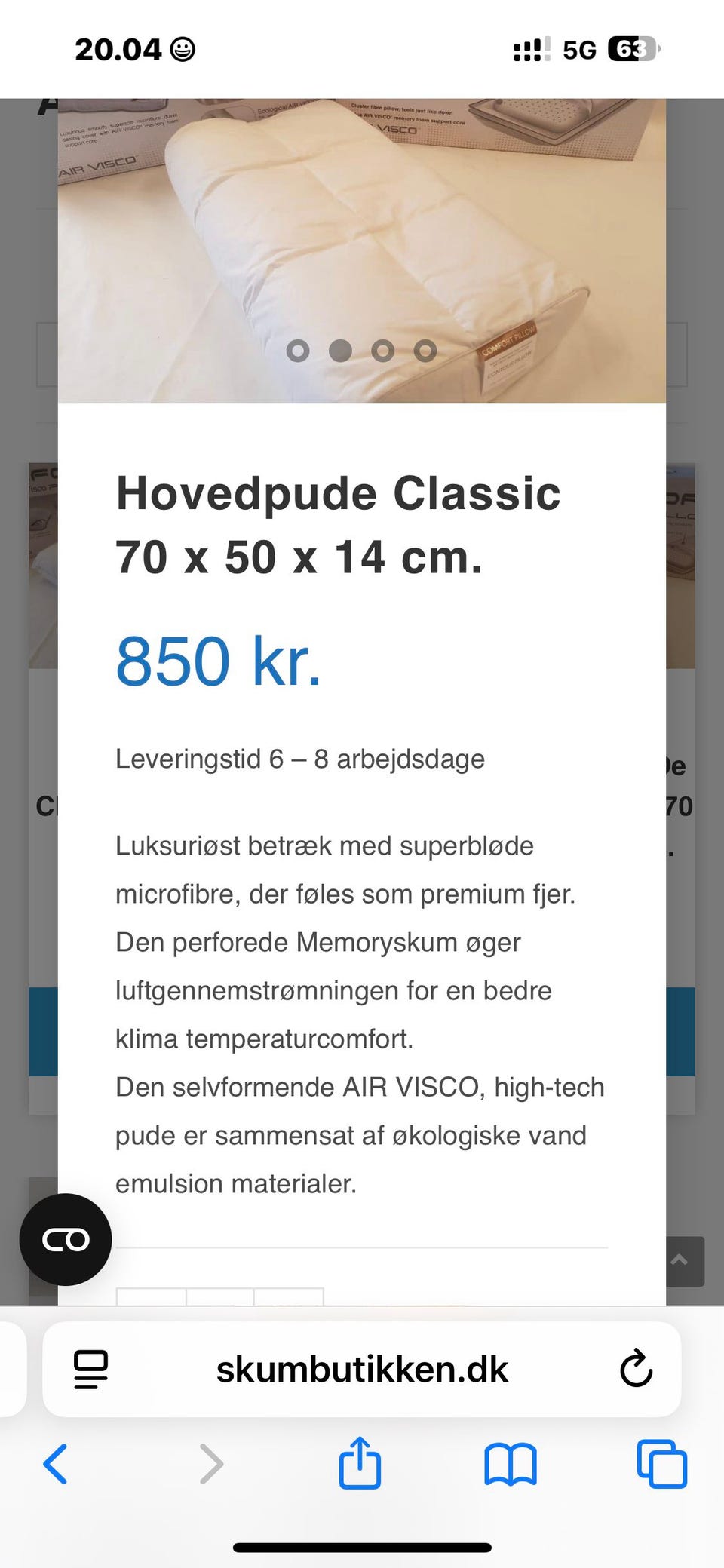Screen dimensions: 724x1568
Task: Select the first carousel dot
Action: point(298,351)
